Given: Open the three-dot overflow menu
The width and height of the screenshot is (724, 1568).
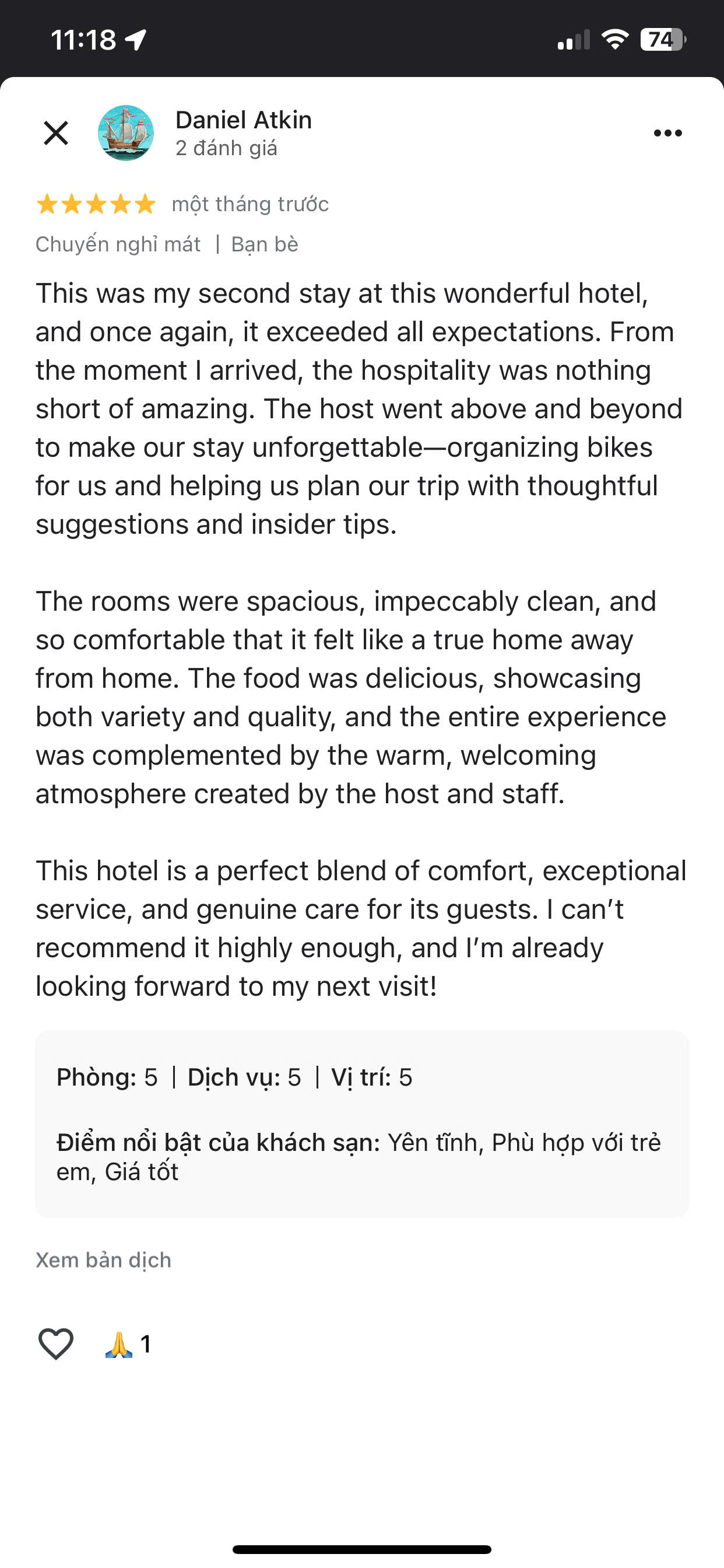Looking at the screenshot, I should pyautogui.click(x=667, y=134).
